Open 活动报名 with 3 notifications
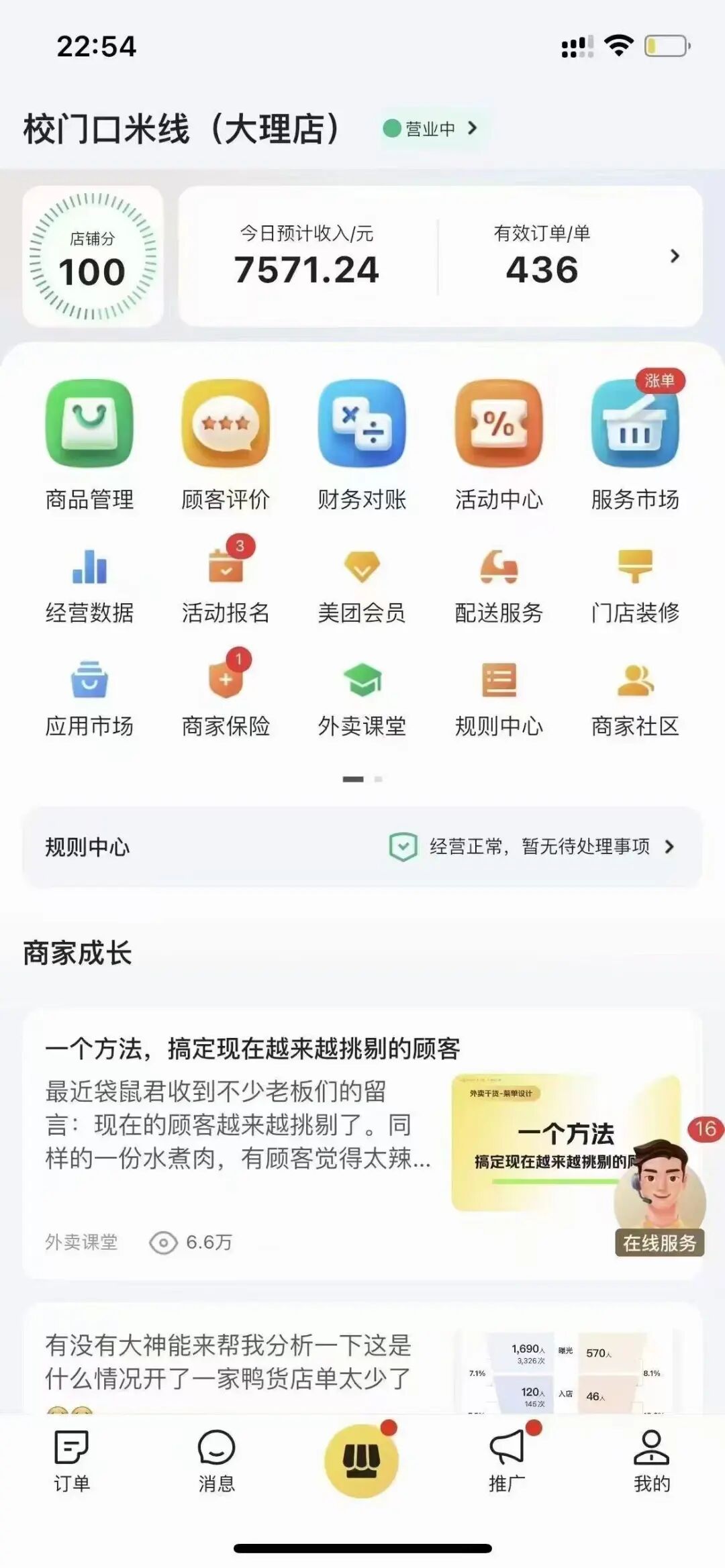 point(226,586)
